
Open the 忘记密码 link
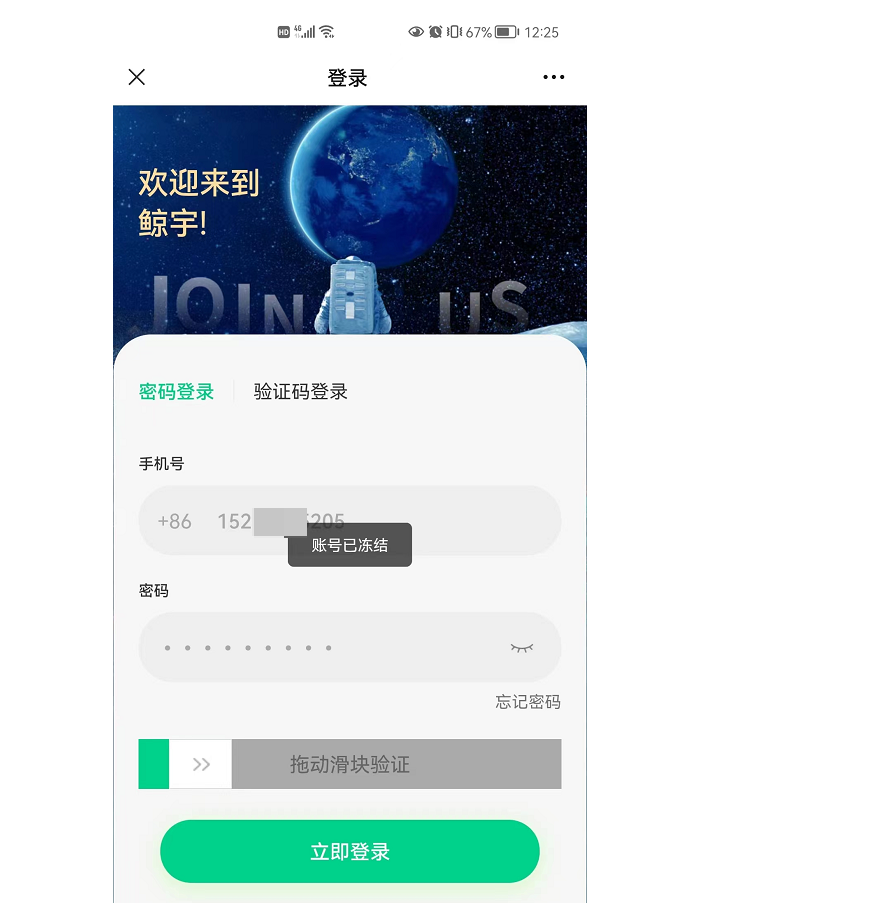pyautogui.click(x=528, y=702)
